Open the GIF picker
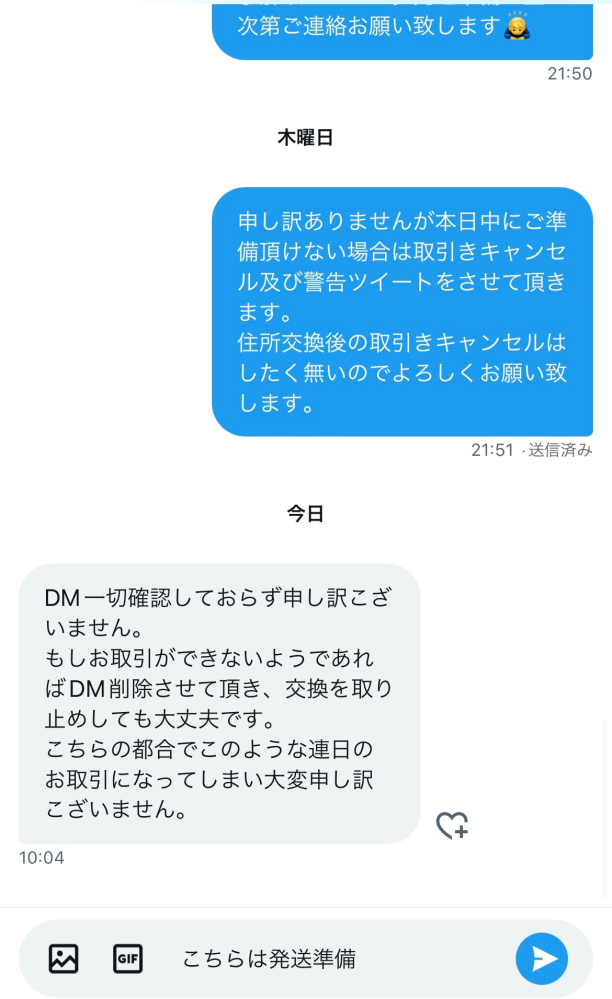This screenshot has height=999, width=612. tap(128, 958)
